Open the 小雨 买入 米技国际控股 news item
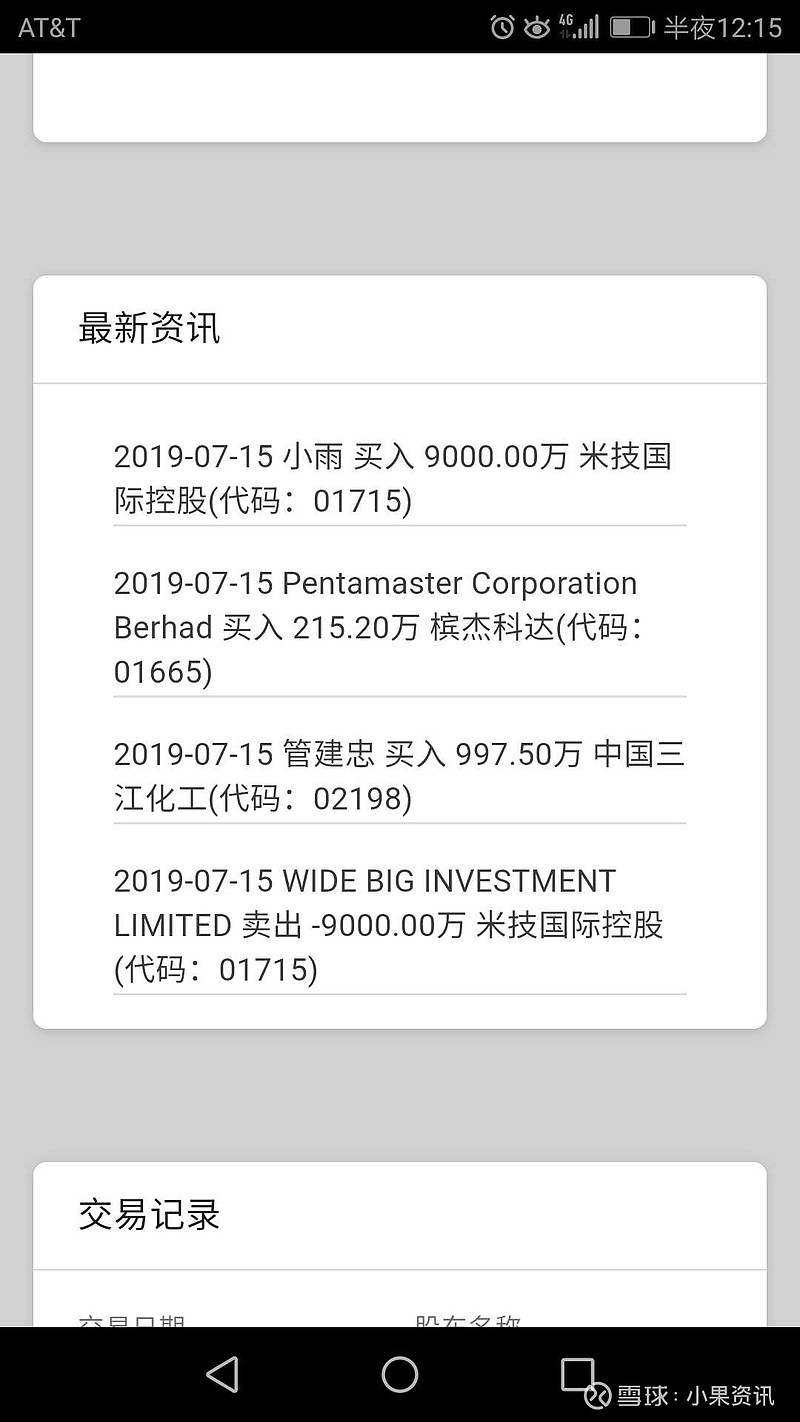Viewport: 800px width, 1422px height. tap(399, 478)
